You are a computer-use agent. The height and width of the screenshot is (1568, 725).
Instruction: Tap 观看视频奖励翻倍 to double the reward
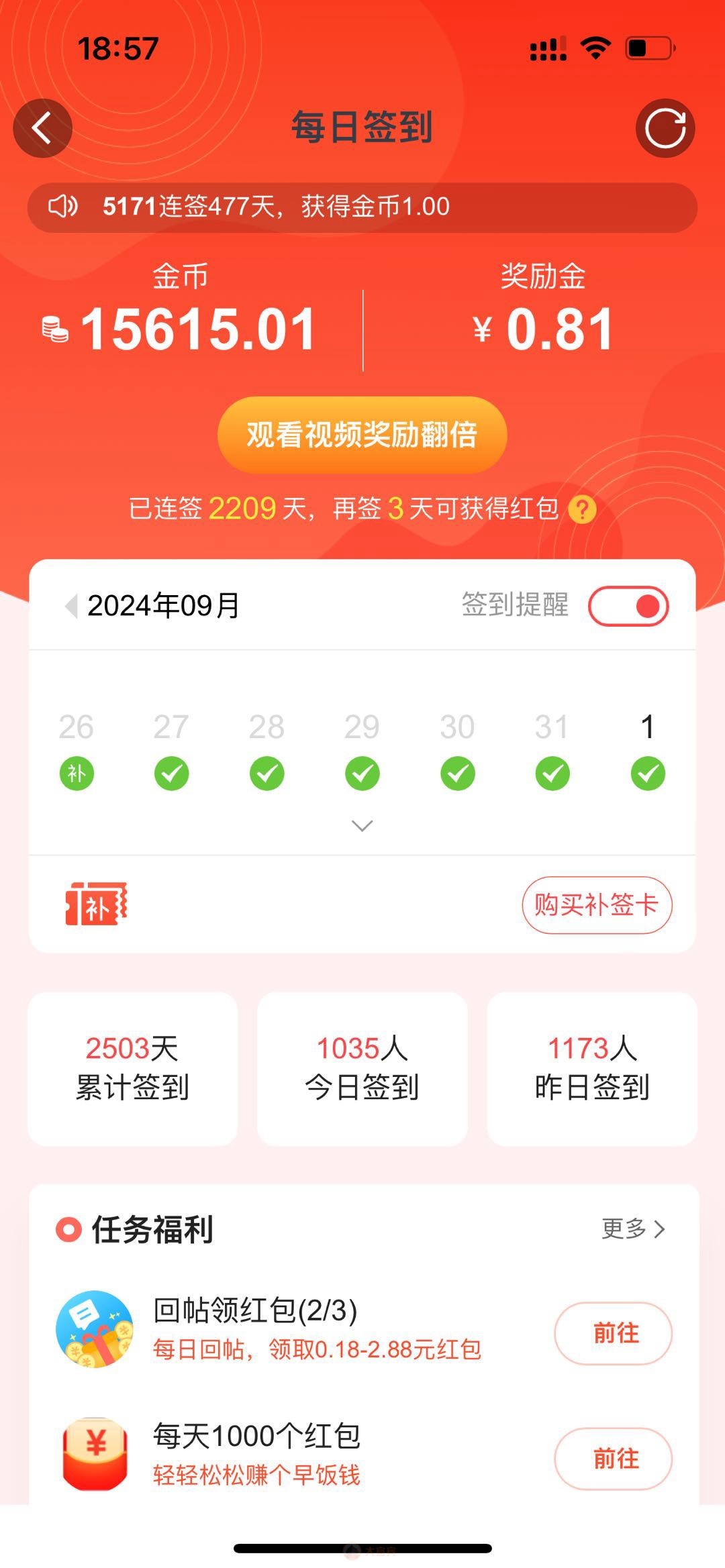click(362, 435)
